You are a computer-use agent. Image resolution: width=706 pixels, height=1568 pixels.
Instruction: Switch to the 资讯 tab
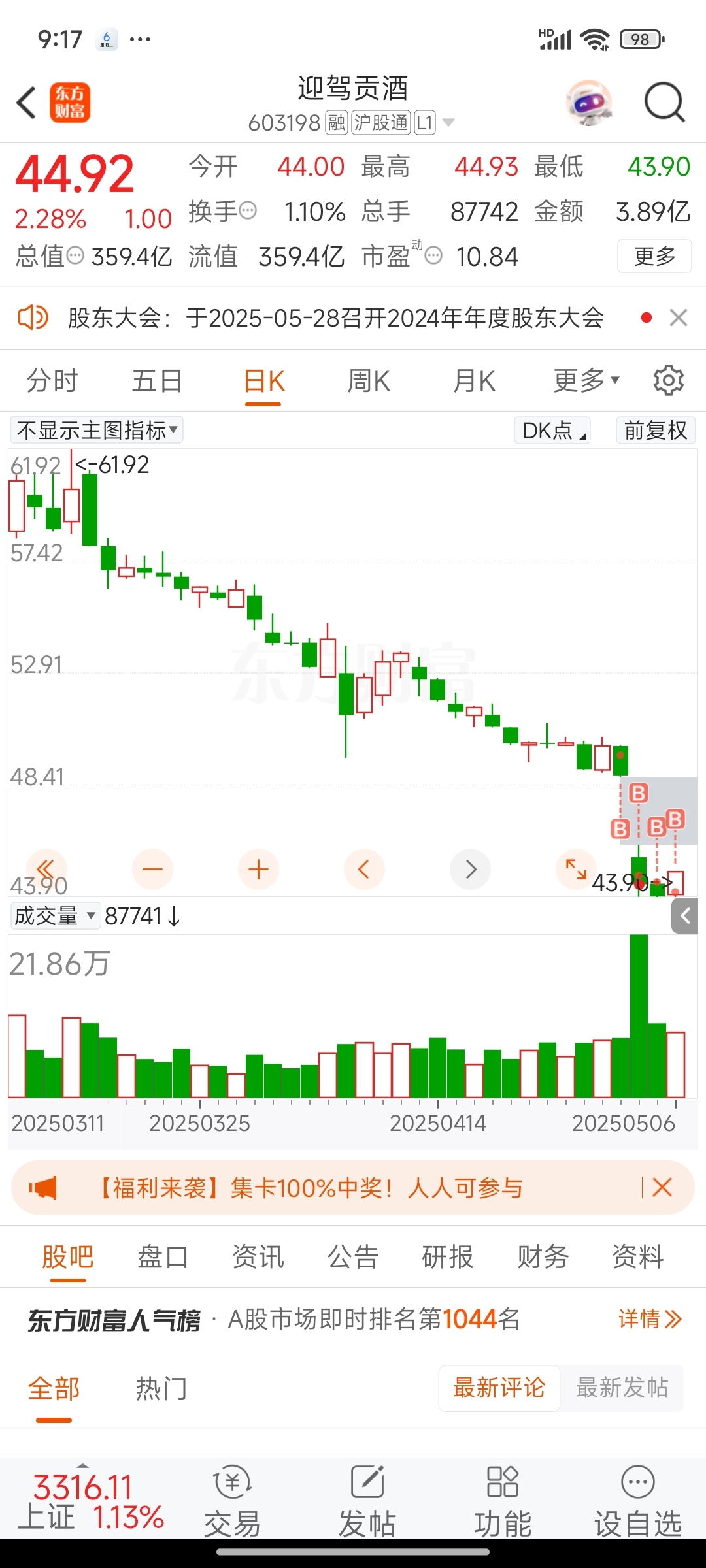(x=258, y=1256)
